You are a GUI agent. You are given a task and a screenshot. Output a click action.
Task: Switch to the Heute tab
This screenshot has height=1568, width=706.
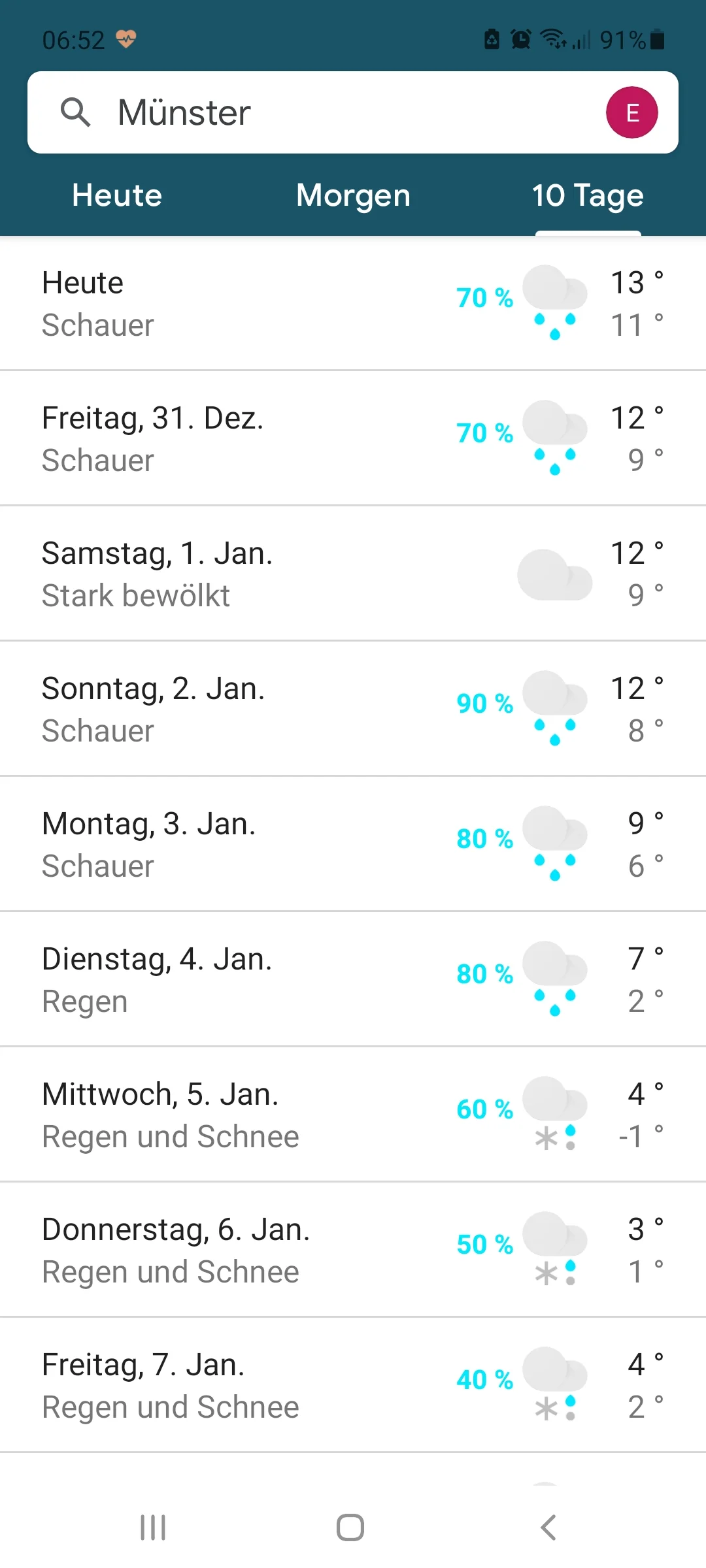[117, 195]
